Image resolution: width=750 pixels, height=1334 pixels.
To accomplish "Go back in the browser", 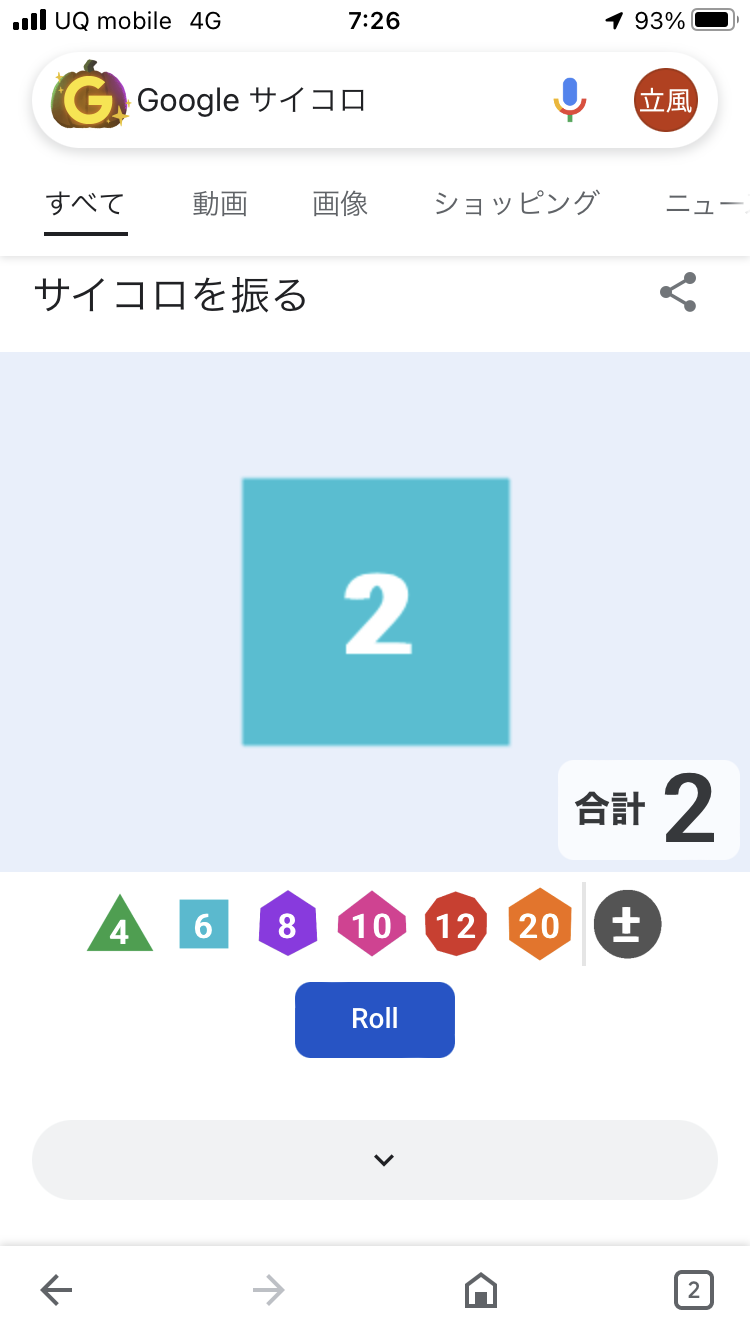I will coord(56,1291).
